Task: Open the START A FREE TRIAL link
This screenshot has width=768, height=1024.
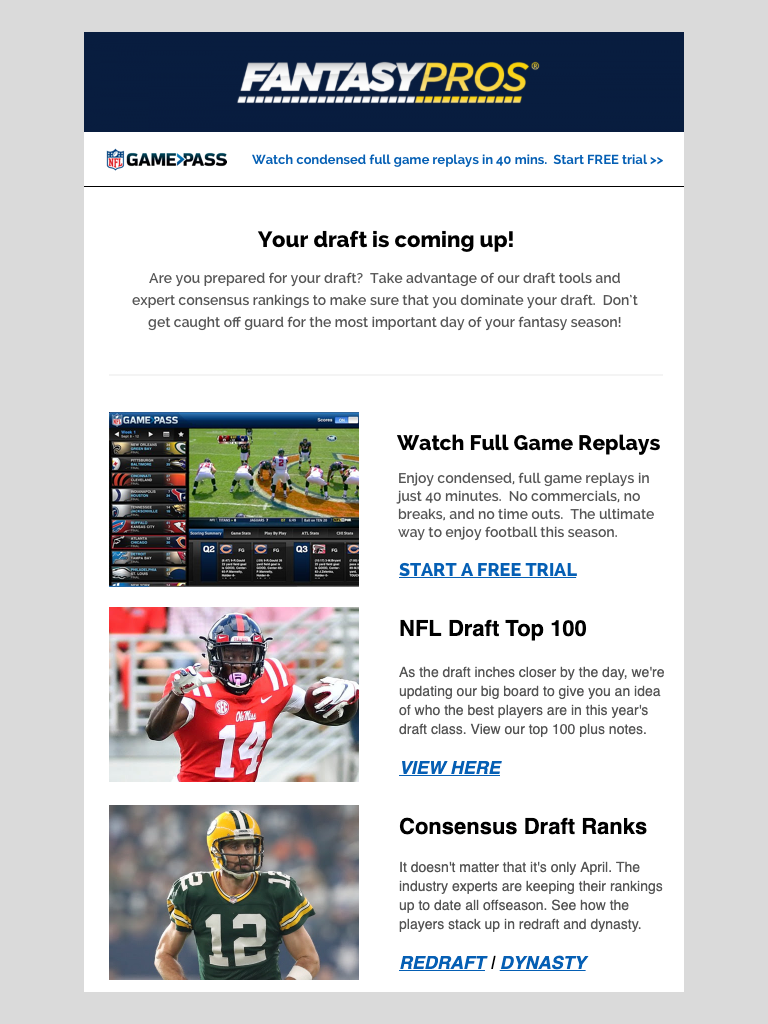Action: click(x=487, y=570)
